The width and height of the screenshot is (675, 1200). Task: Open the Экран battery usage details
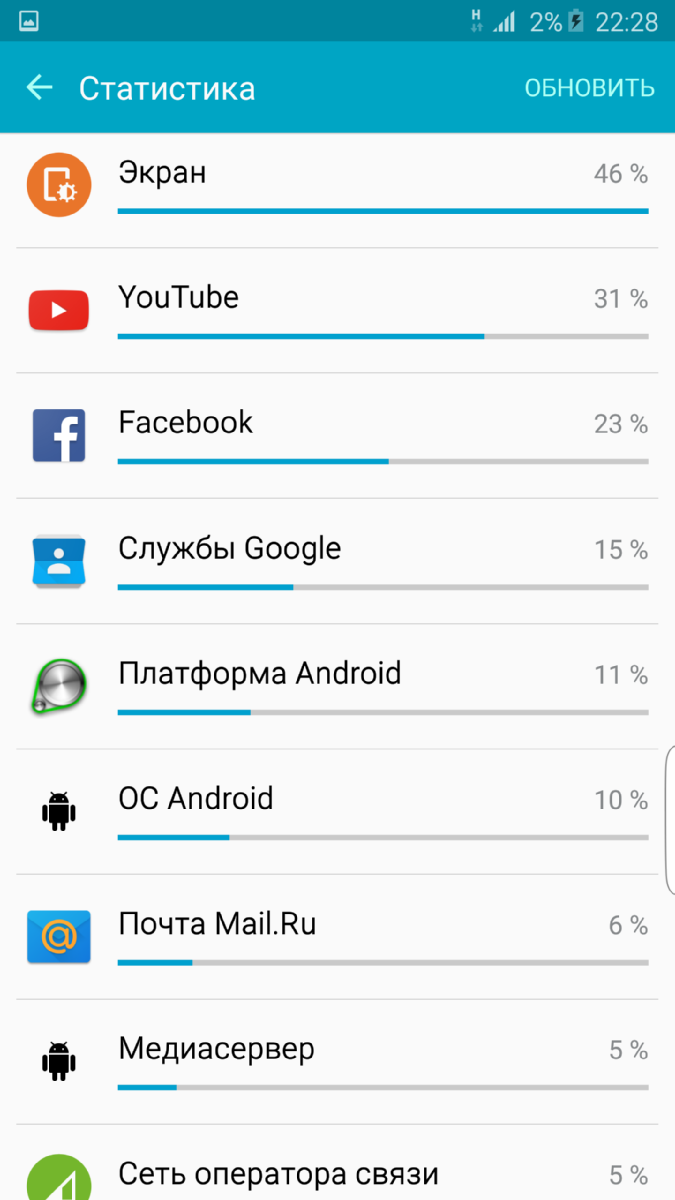point(337,185)
